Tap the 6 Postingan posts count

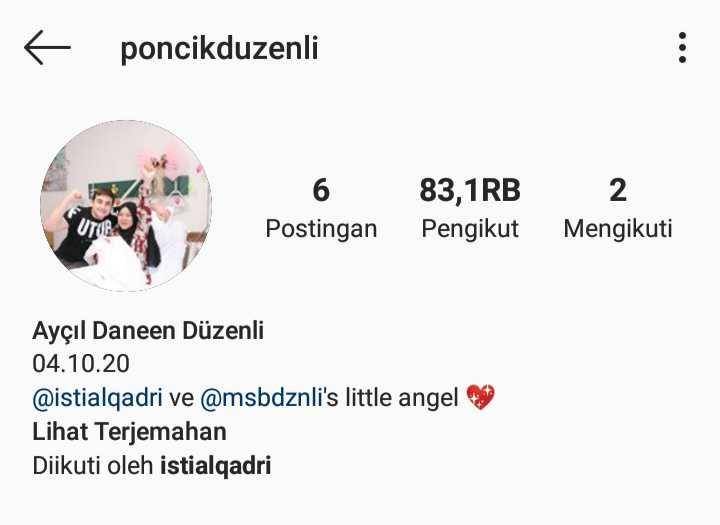(x=321, y=208)
